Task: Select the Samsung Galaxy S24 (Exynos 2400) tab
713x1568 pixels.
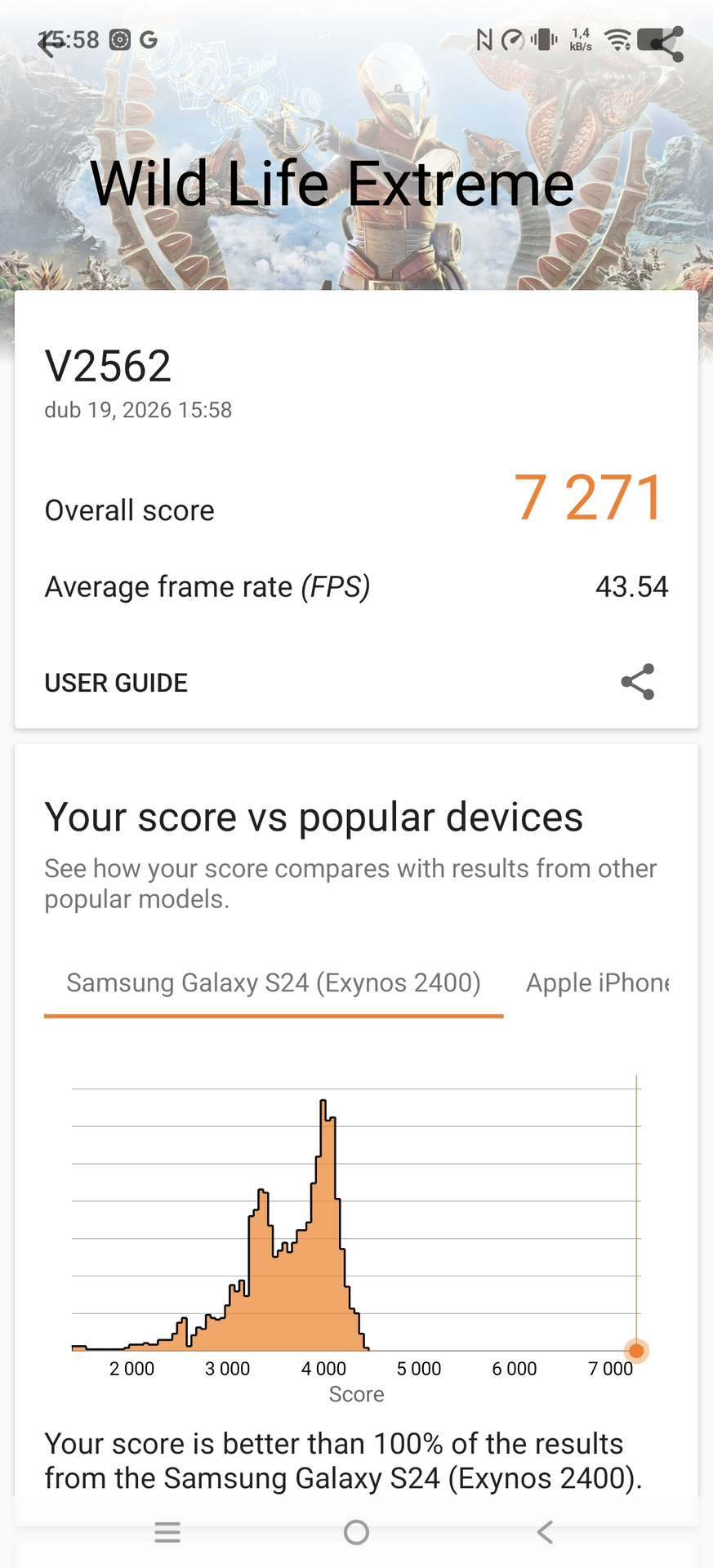Action: click(274, 982)
